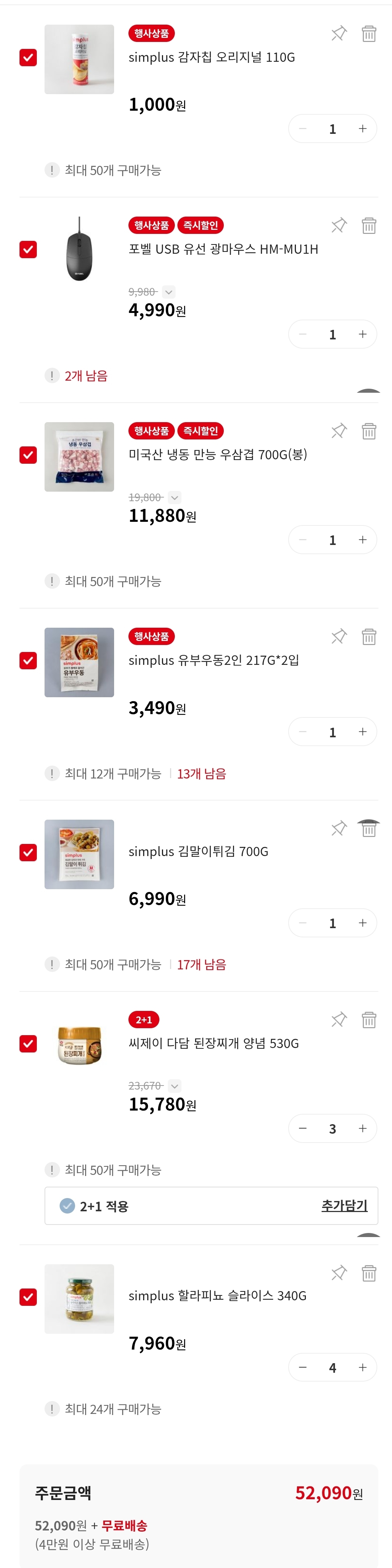The height and width of the screenshot is (1568, 392).
Task: Pin the simplus 할라피뇨 슬라이스 item
Action: (339, 1273)
